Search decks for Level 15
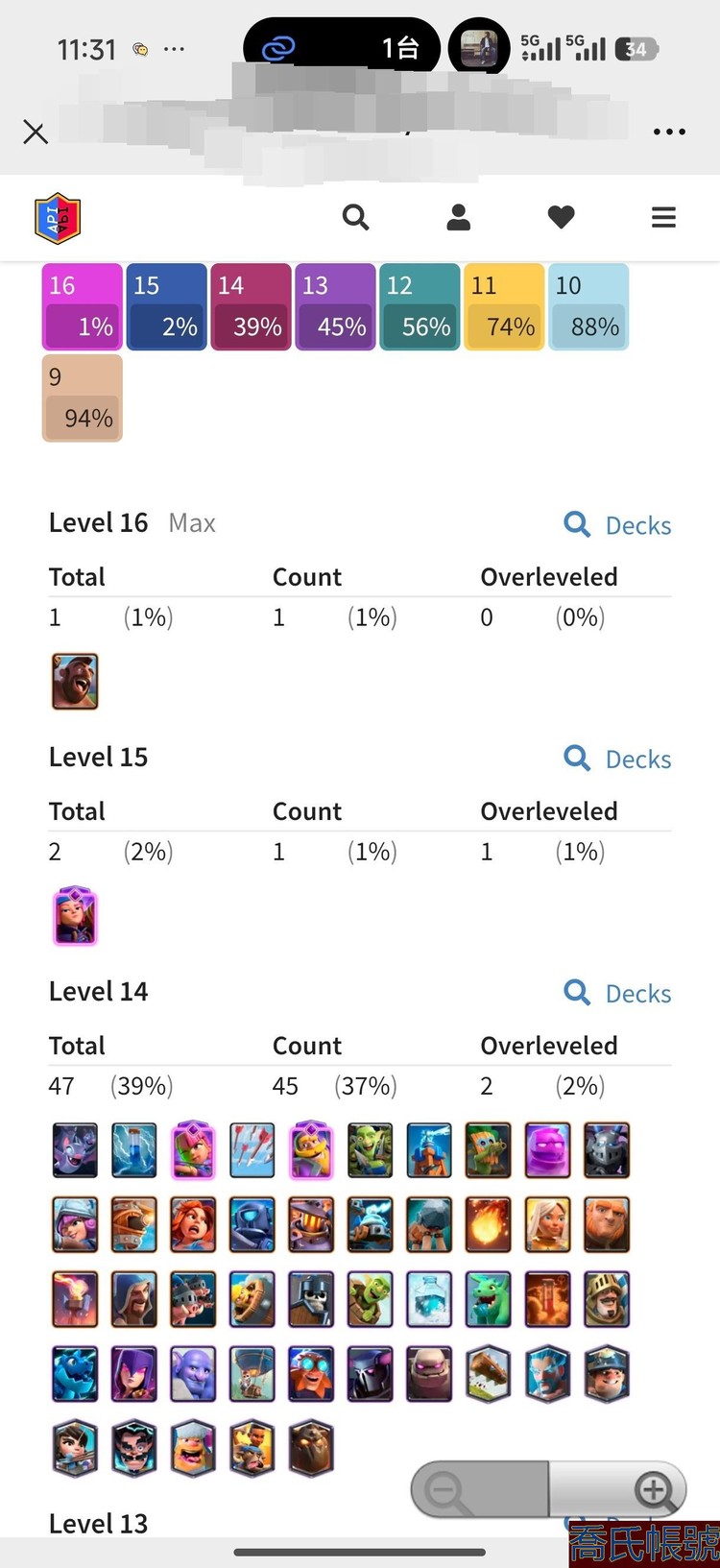Viewport: 720px width, 1568px height. [618, 759]
